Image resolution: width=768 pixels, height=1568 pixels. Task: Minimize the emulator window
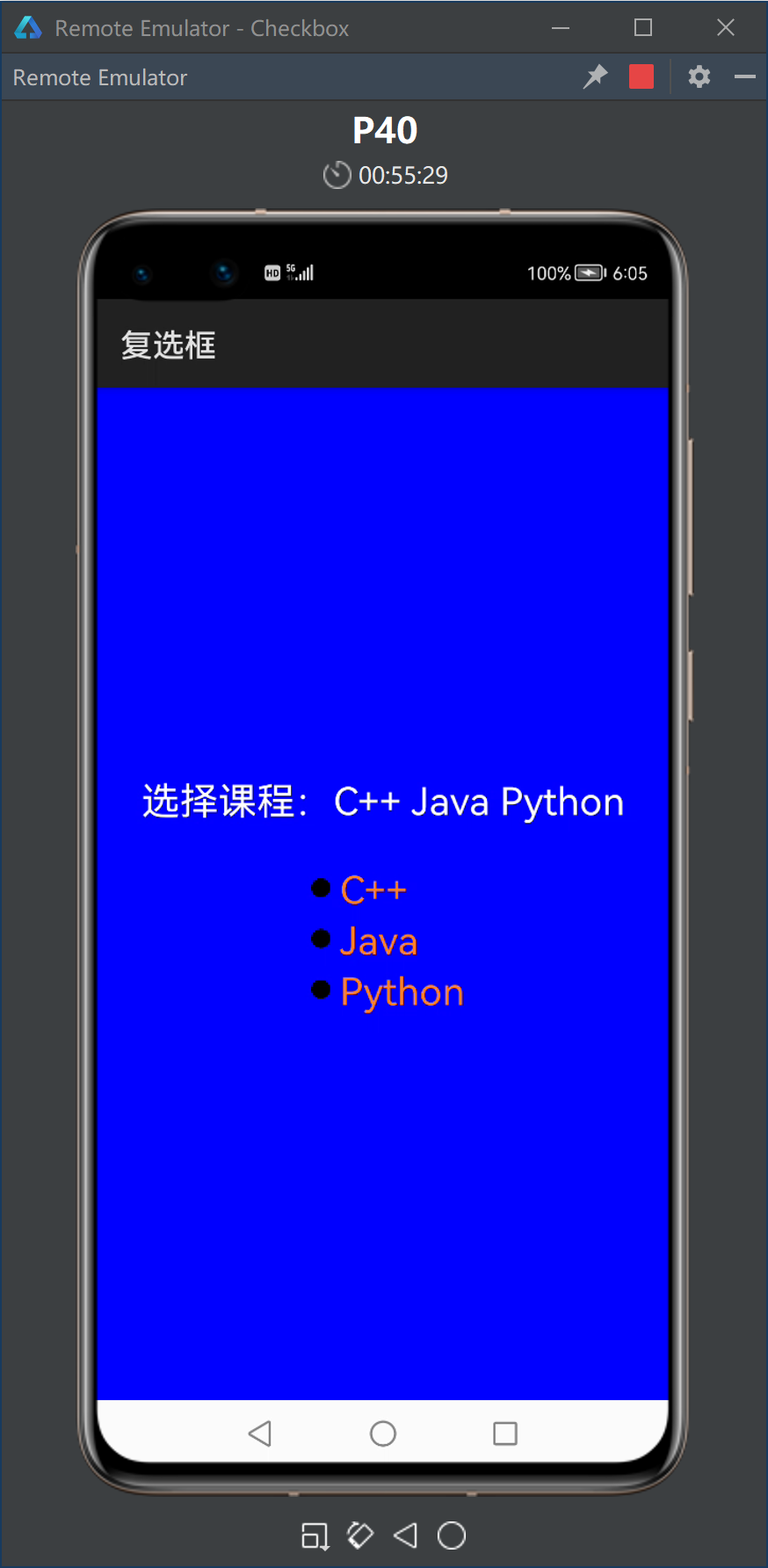[x=561, y=28]
